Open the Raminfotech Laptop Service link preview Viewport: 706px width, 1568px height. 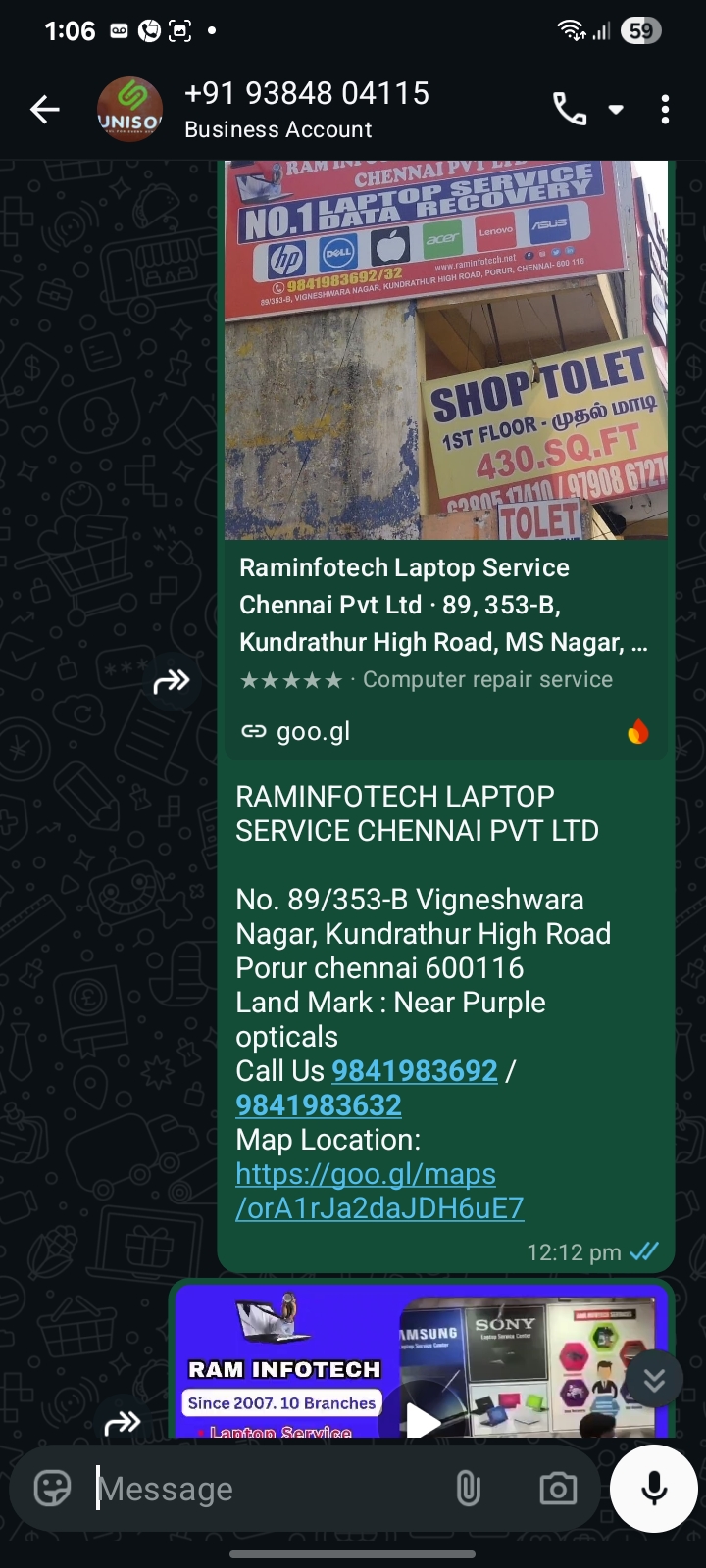pos(445,605)
